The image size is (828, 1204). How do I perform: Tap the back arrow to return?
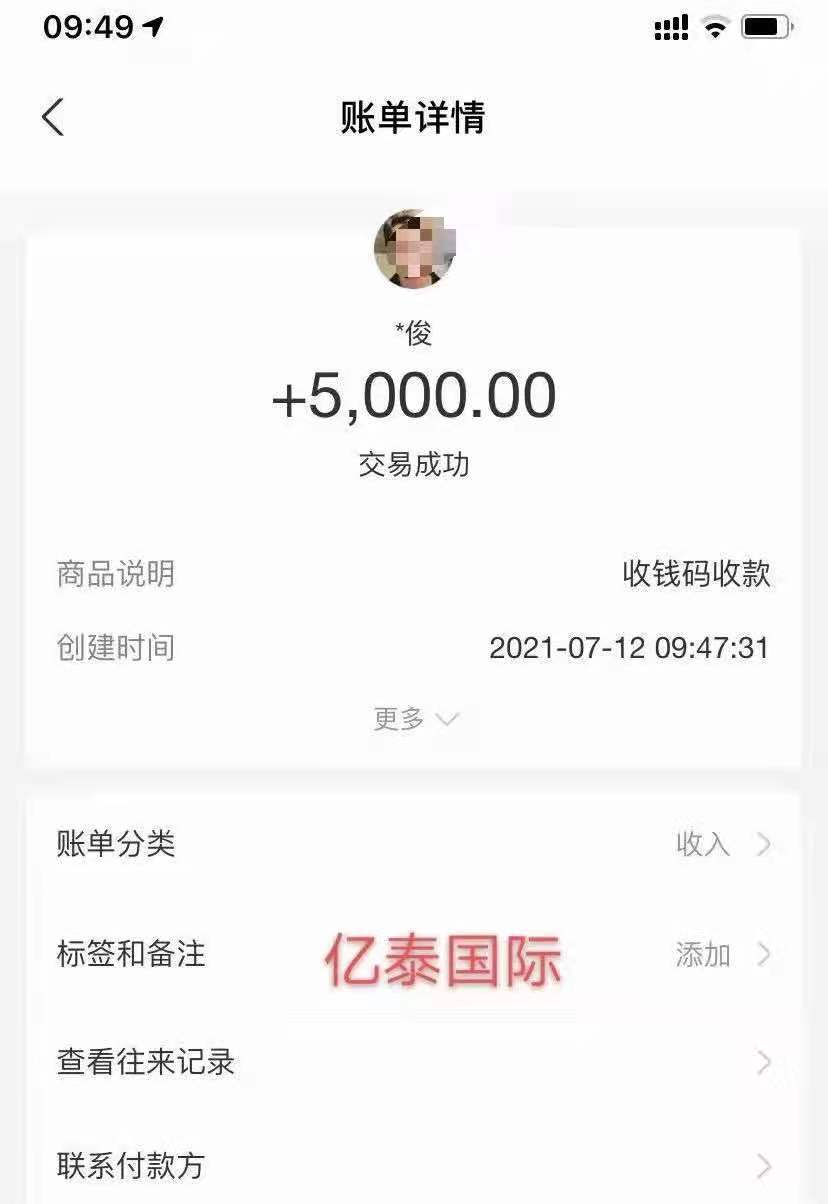(x=52, y=116)
